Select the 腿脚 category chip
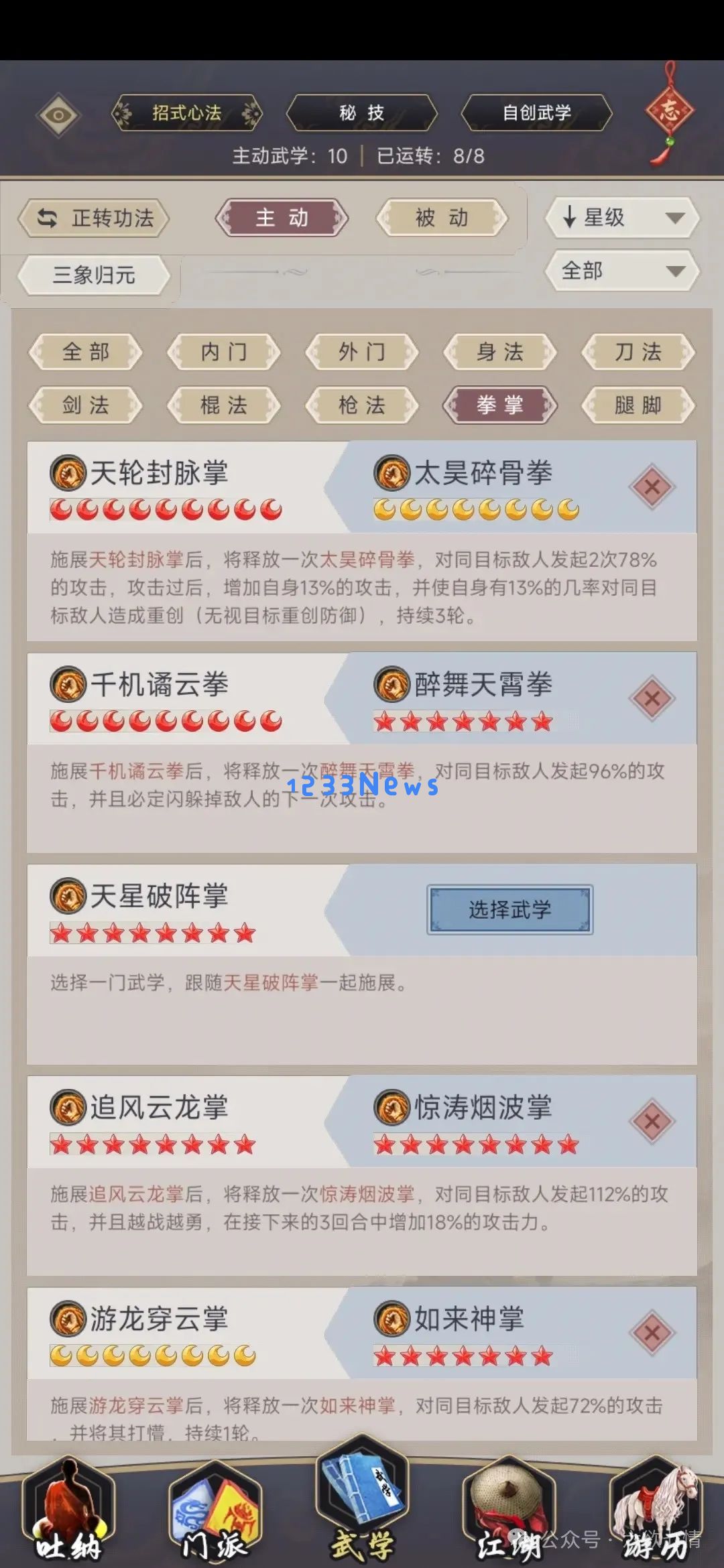 (638, 405)
